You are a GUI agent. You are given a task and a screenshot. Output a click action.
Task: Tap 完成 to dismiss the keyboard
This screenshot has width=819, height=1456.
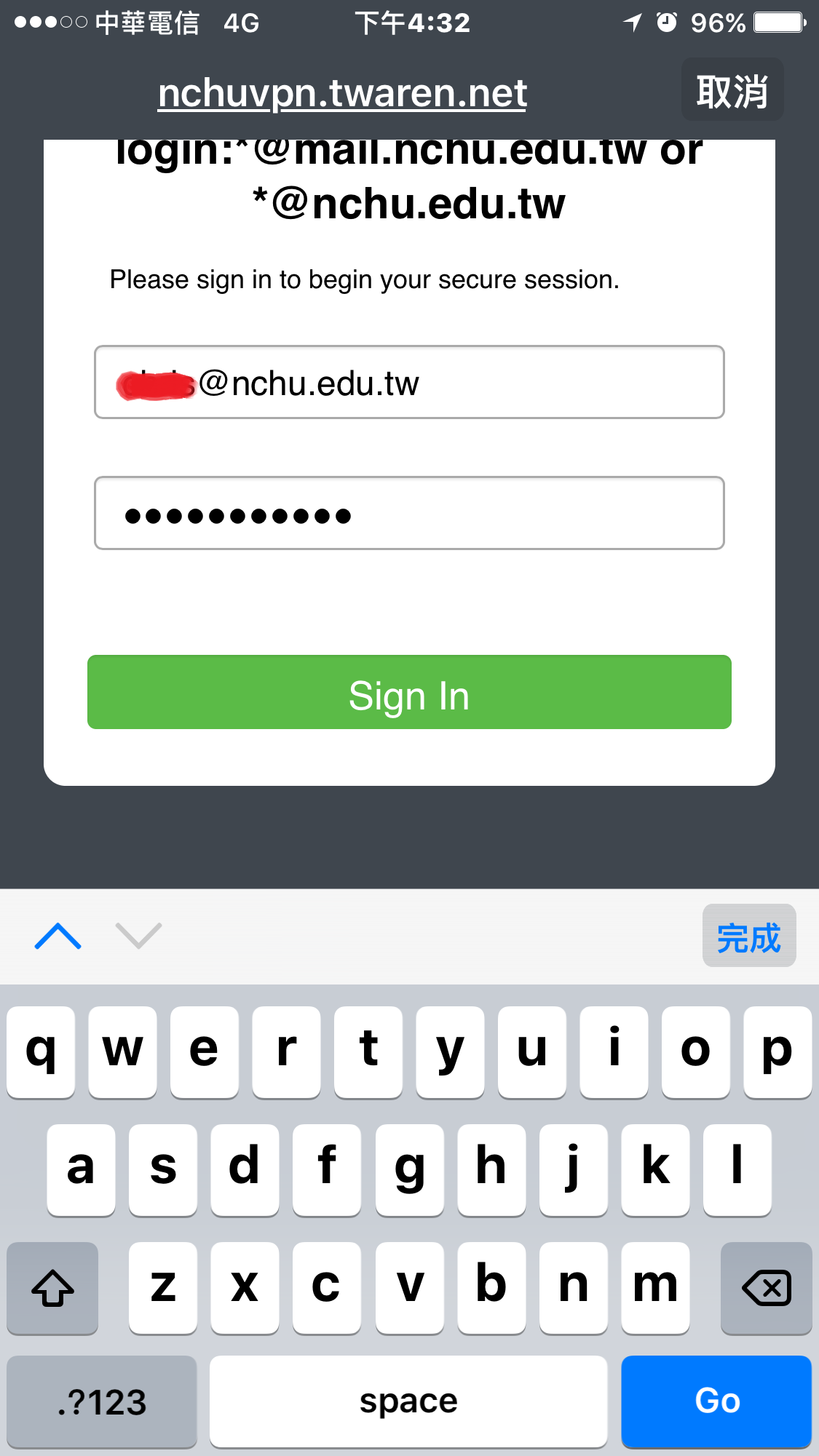click(x=749, y=936)
